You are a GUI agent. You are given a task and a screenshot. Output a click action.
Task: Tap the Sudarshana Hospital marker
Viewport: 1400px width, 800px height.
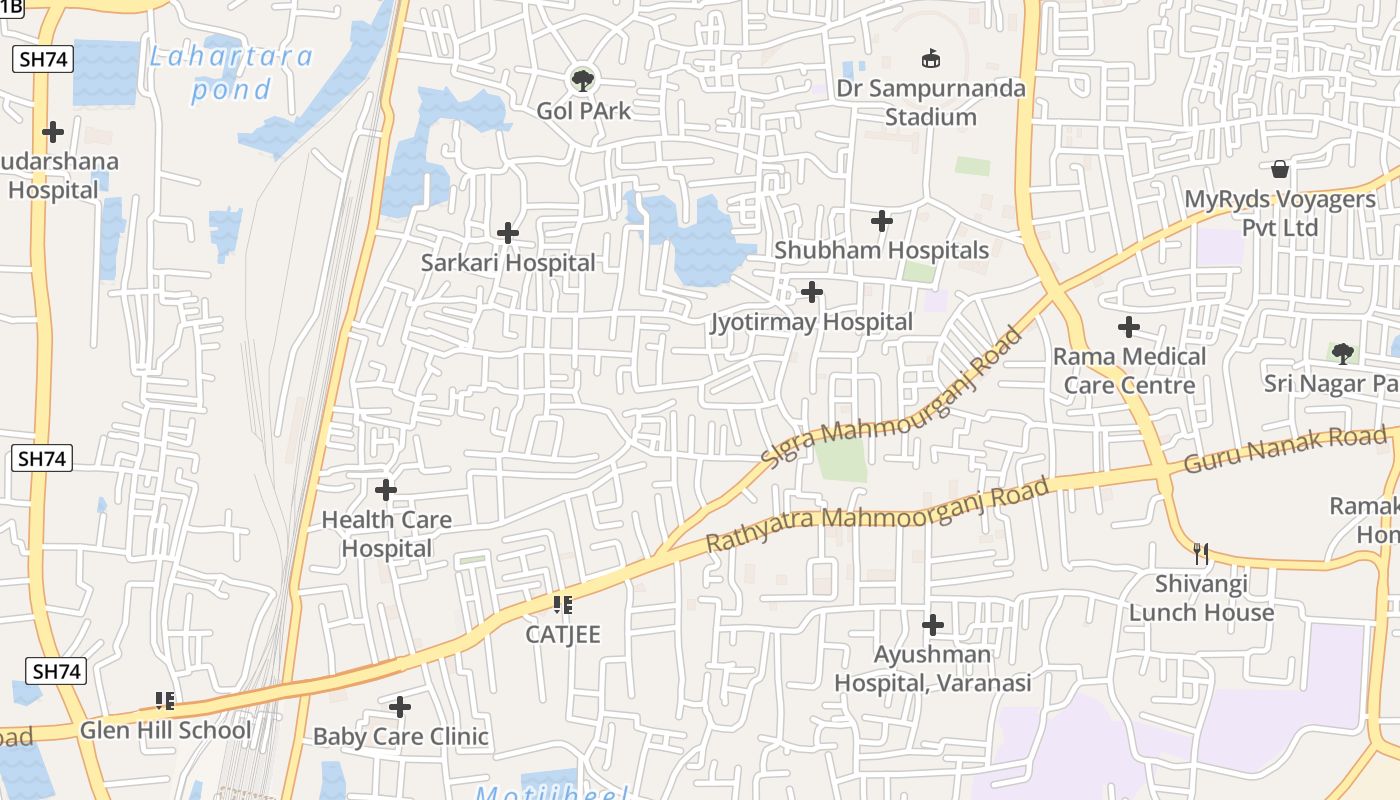53,131
